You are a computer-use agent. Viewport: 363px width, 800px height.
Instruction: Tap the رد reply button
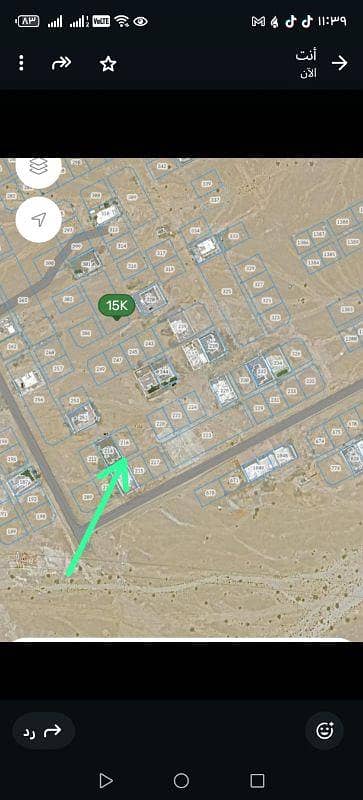pyautogui.click(x=44, y=731)
